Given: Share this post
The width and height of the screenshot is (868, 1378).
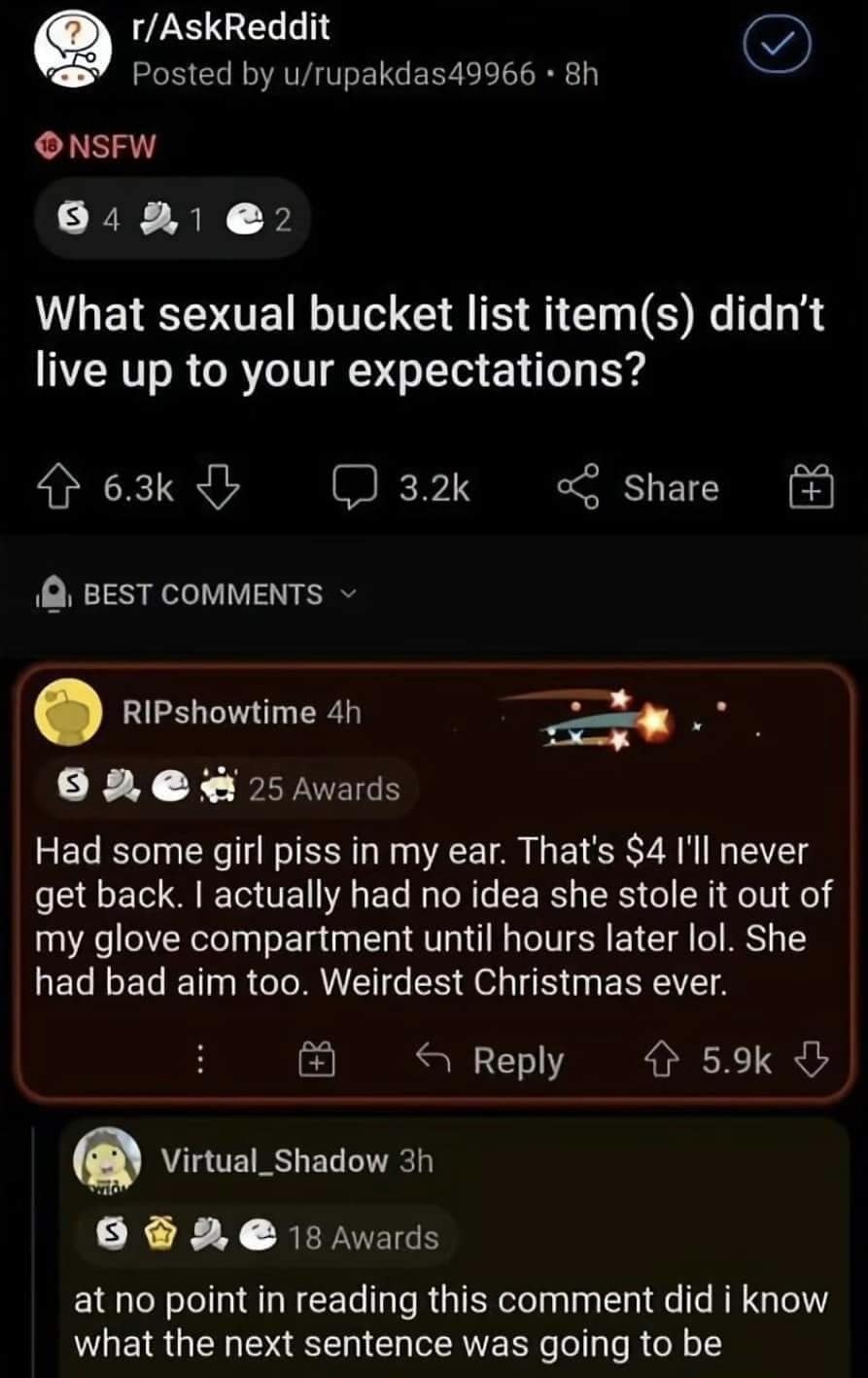Looking at the screenshot, I should (x=640, y=488).
